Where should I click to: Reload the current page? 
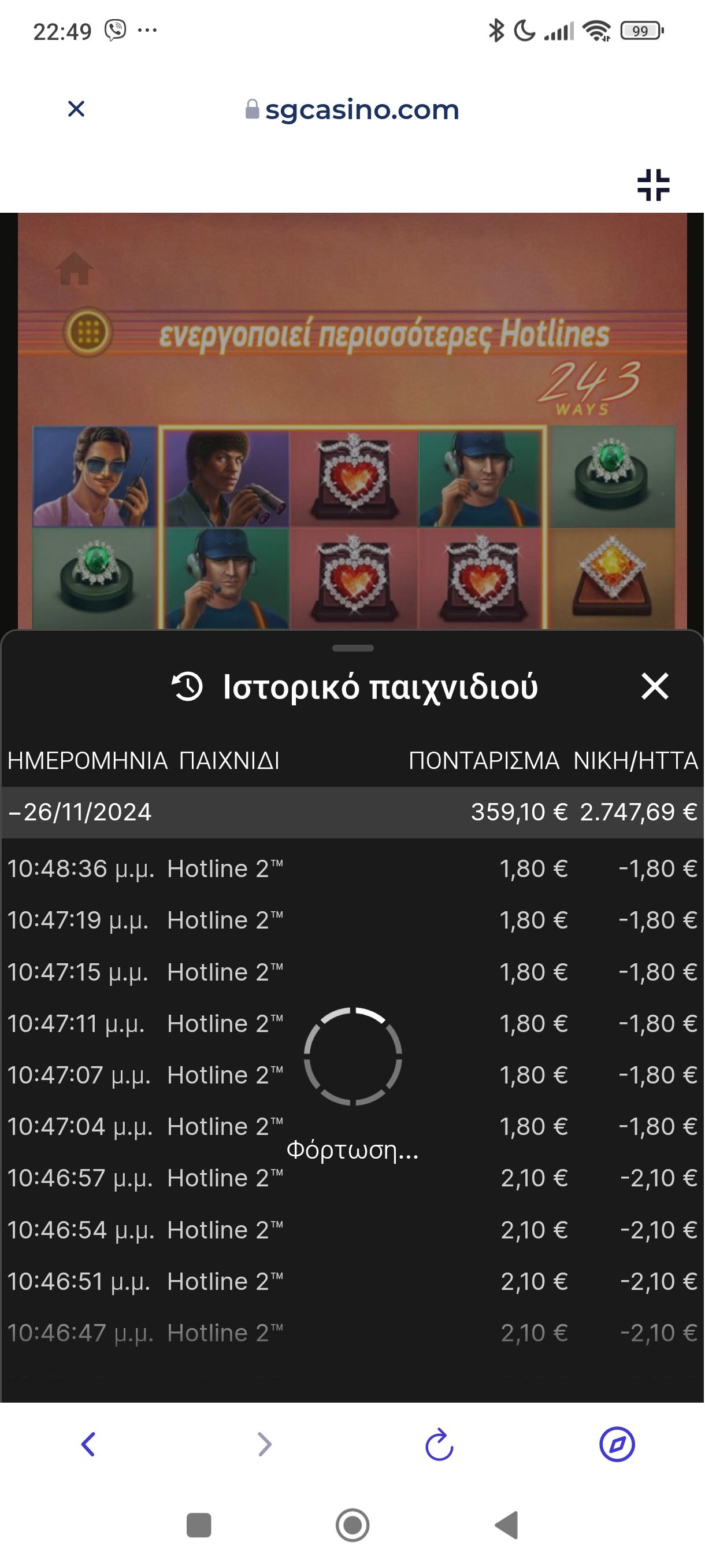click(439, 1444)
